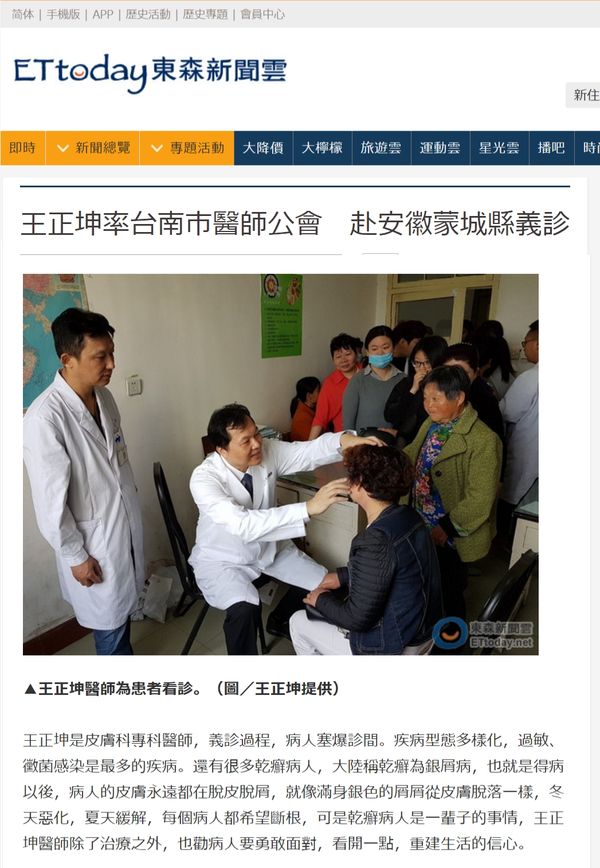
Task: Open the 歷史專題 link
Action: pyautogui.click(x=205, y=14)
